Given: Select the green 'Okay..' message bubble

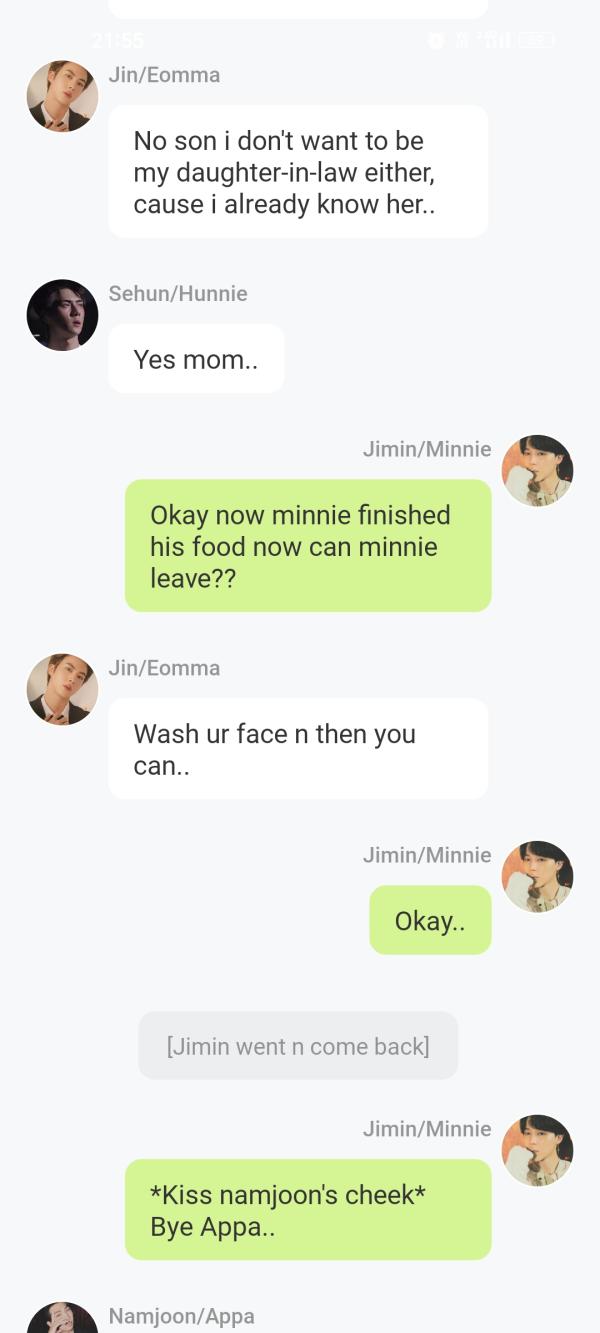Looking at the screenshot, I should click(x=430, y=920).
